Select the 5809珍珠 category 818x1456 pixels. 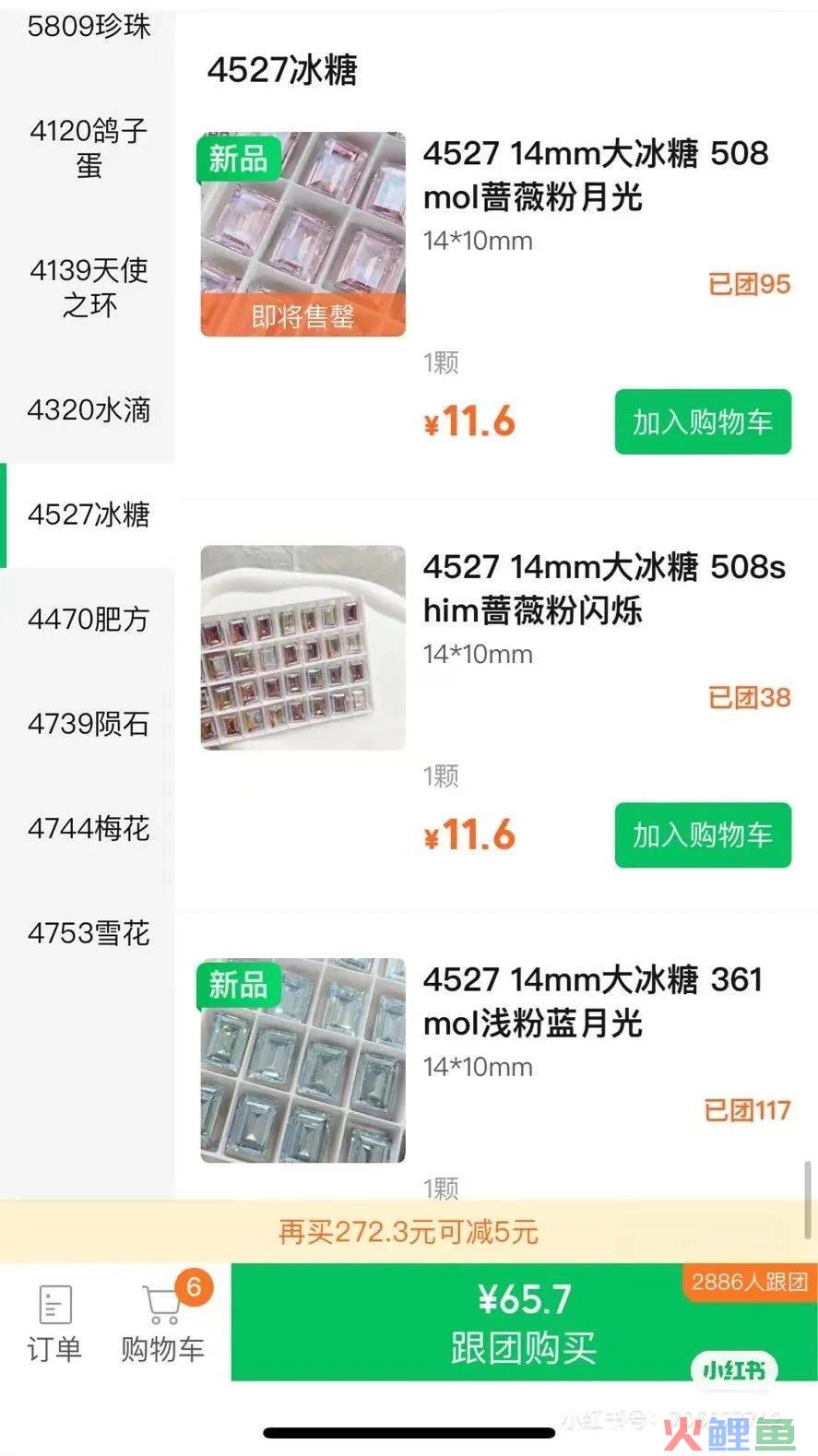[x=88, y=26]
